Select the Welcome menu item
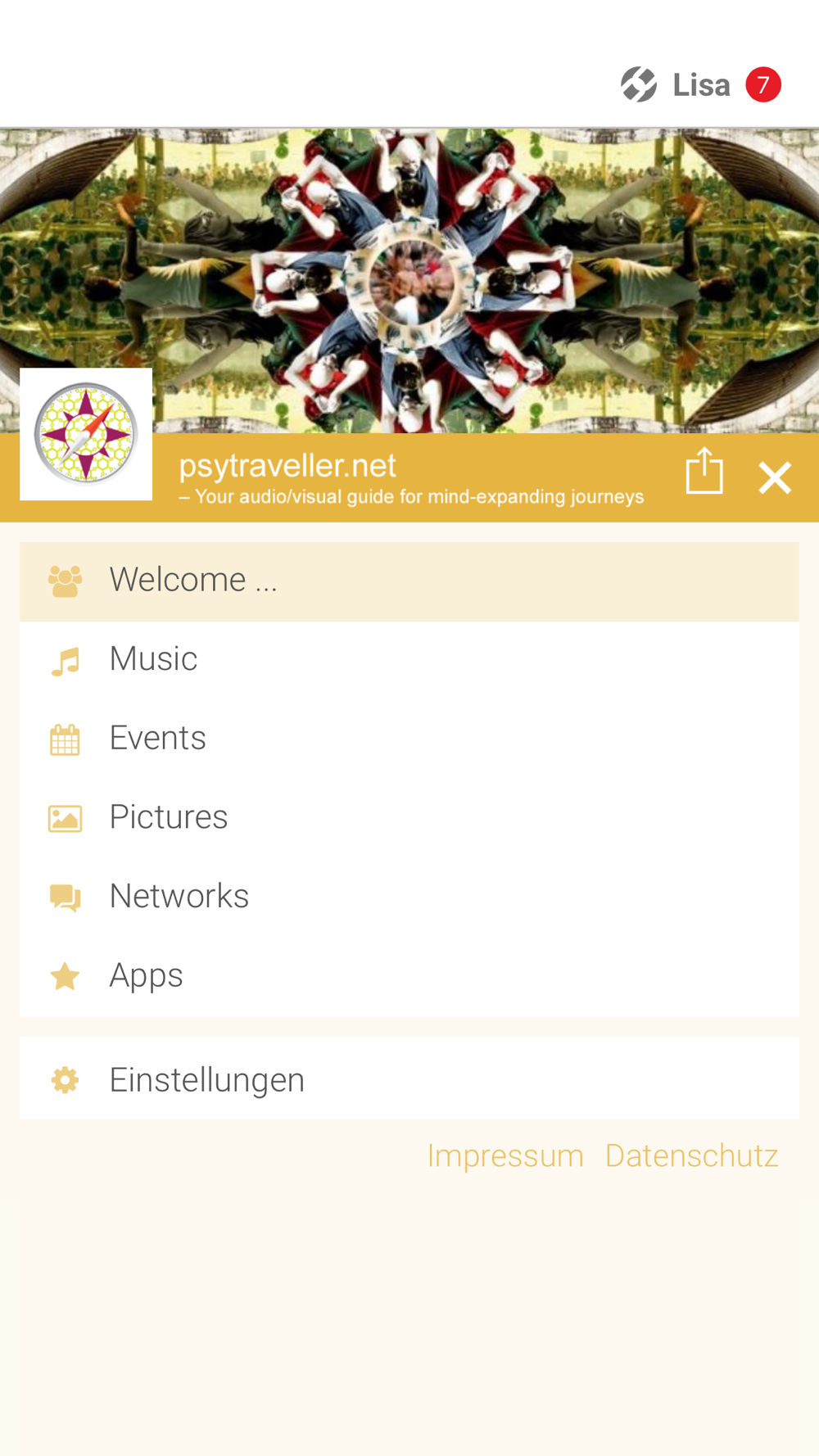The height and width of the screenshot is (1456, 819). coord(409,581)
